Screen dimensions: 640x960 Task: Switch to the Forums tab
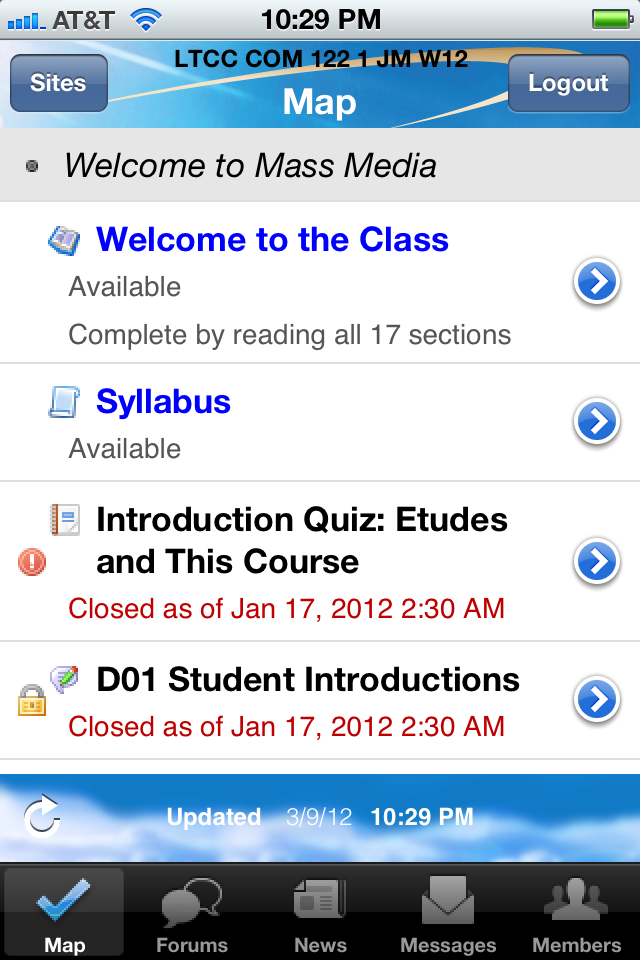pos(192,914)
